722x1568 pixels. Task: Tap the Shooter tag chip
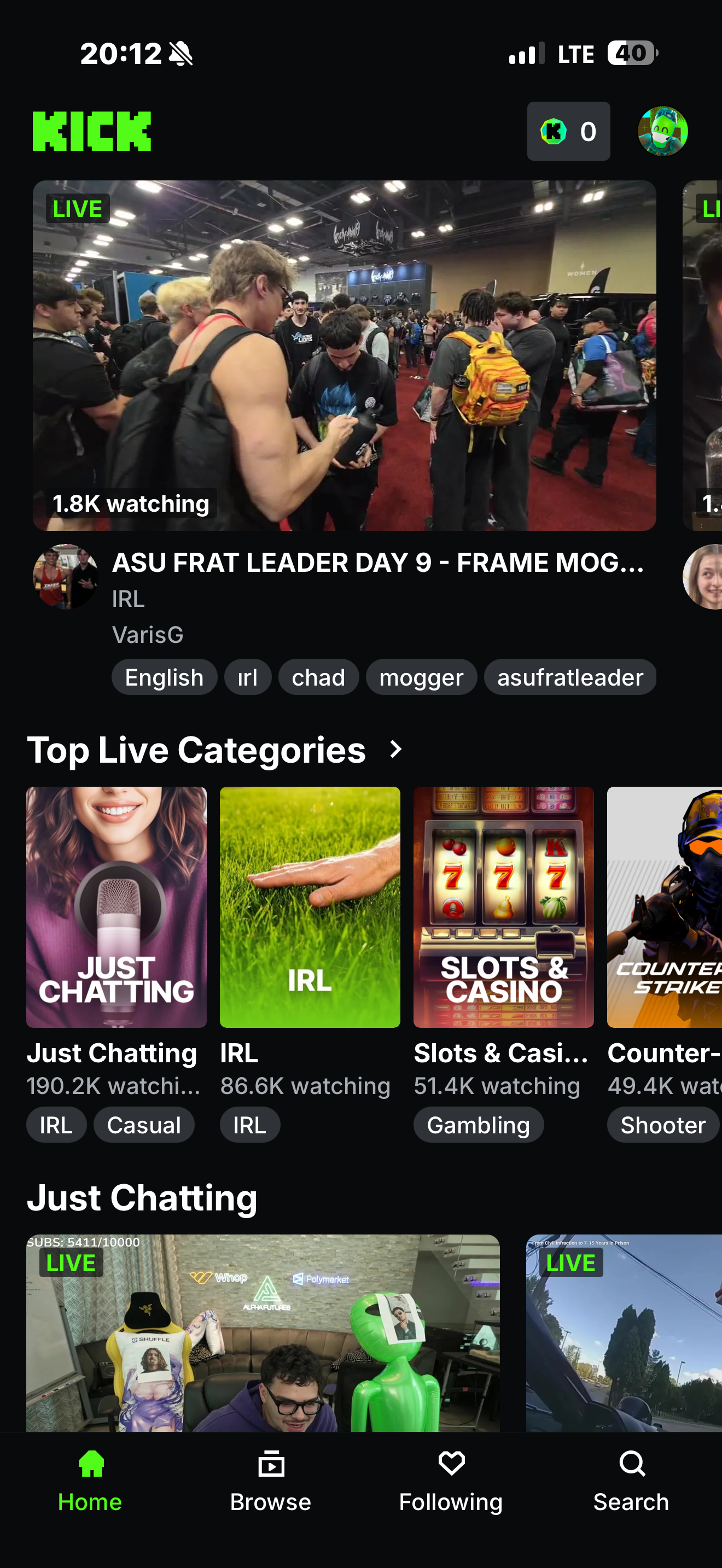pos(662,1124)
